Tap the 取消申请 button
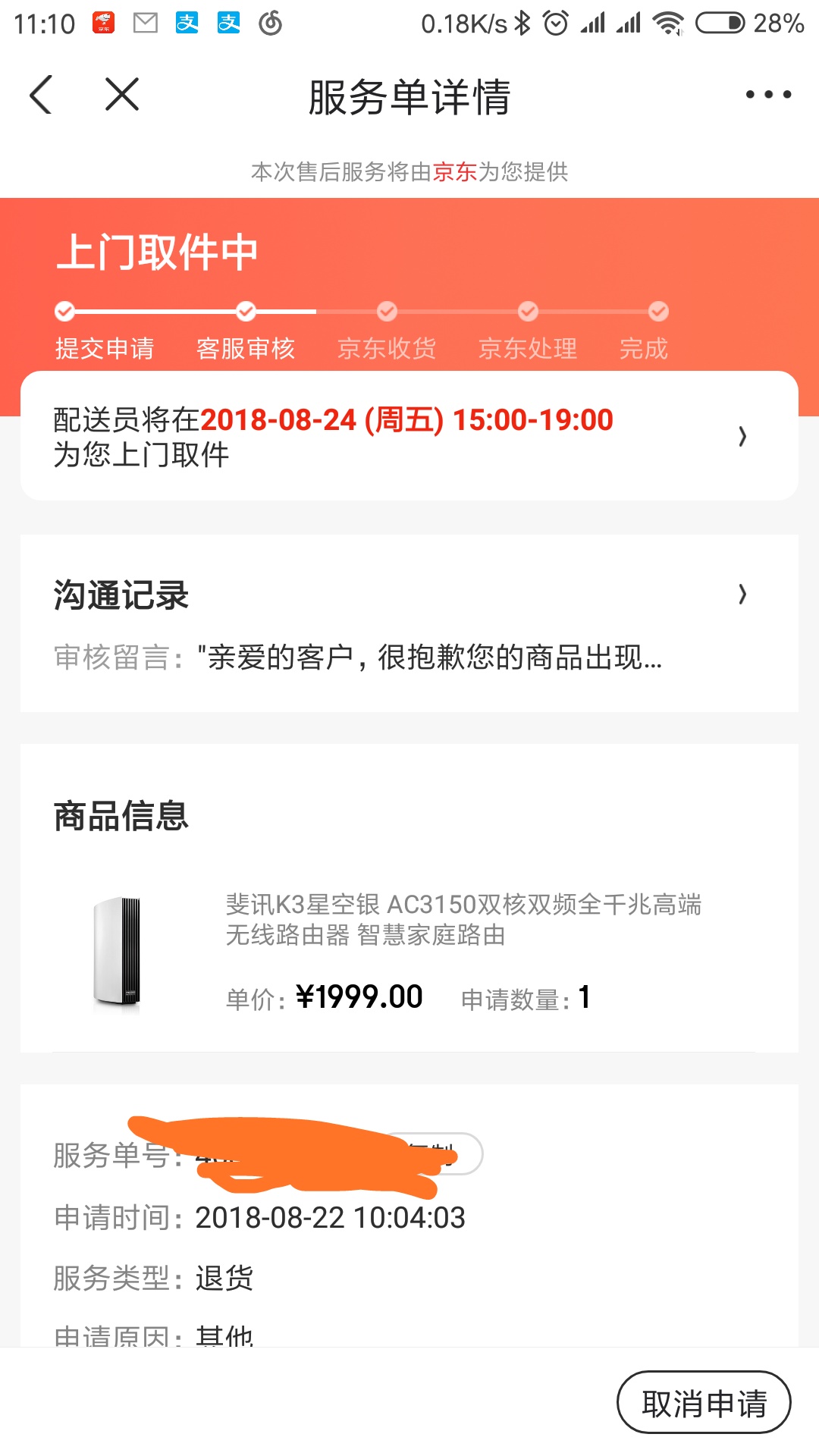Screen dimensions: 819x1456 pos(704,1403)
